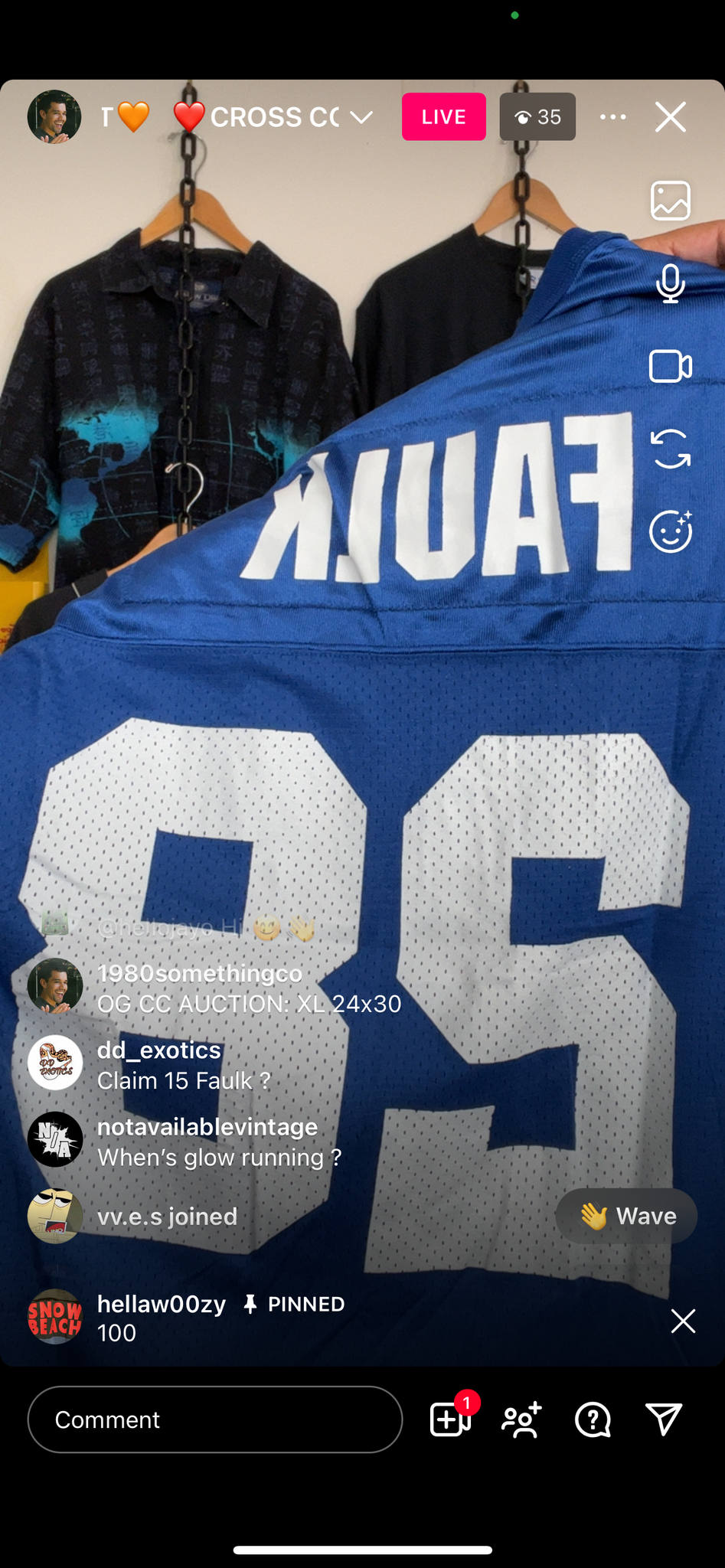Screen dimensions: 725x1568
Task: Dismiss hellaw00zy's pinned comment
Action: (x=683, y=1321)
